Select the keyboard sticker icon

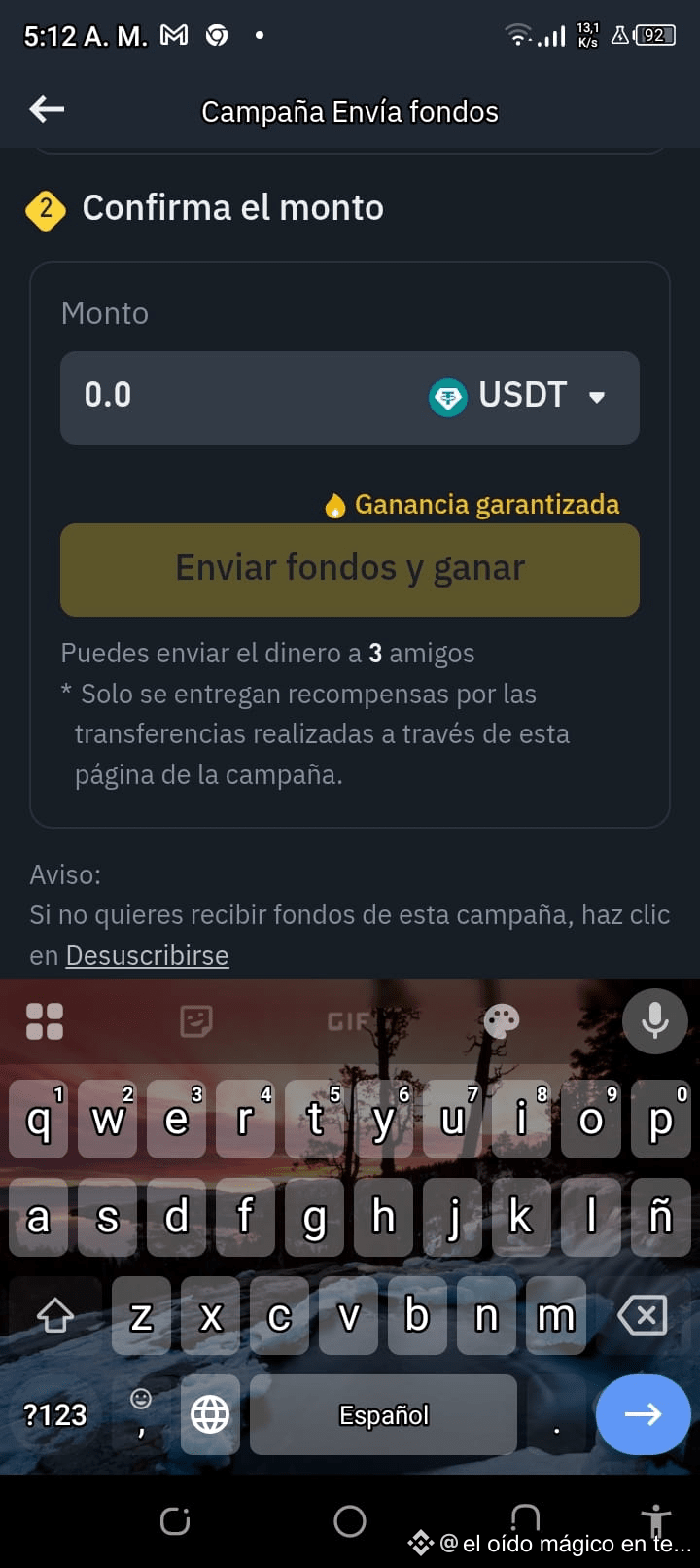pos(194,1021)
